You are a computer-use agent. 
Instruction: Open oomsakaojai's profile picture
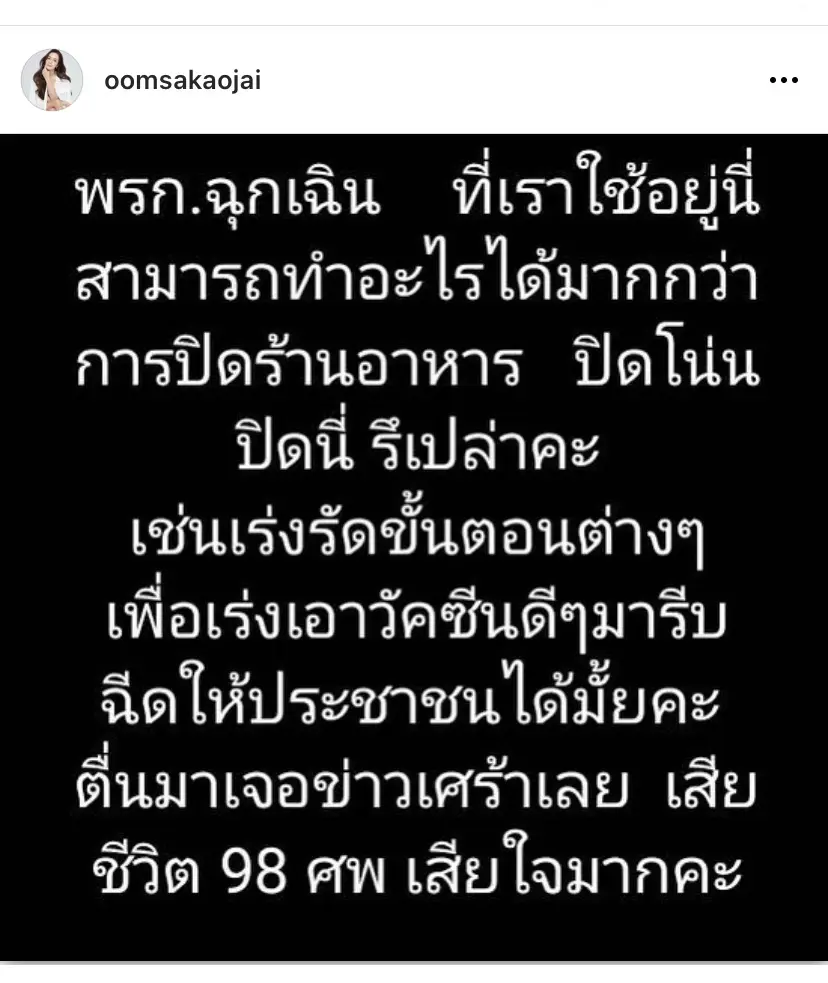[x=51, y=80]
